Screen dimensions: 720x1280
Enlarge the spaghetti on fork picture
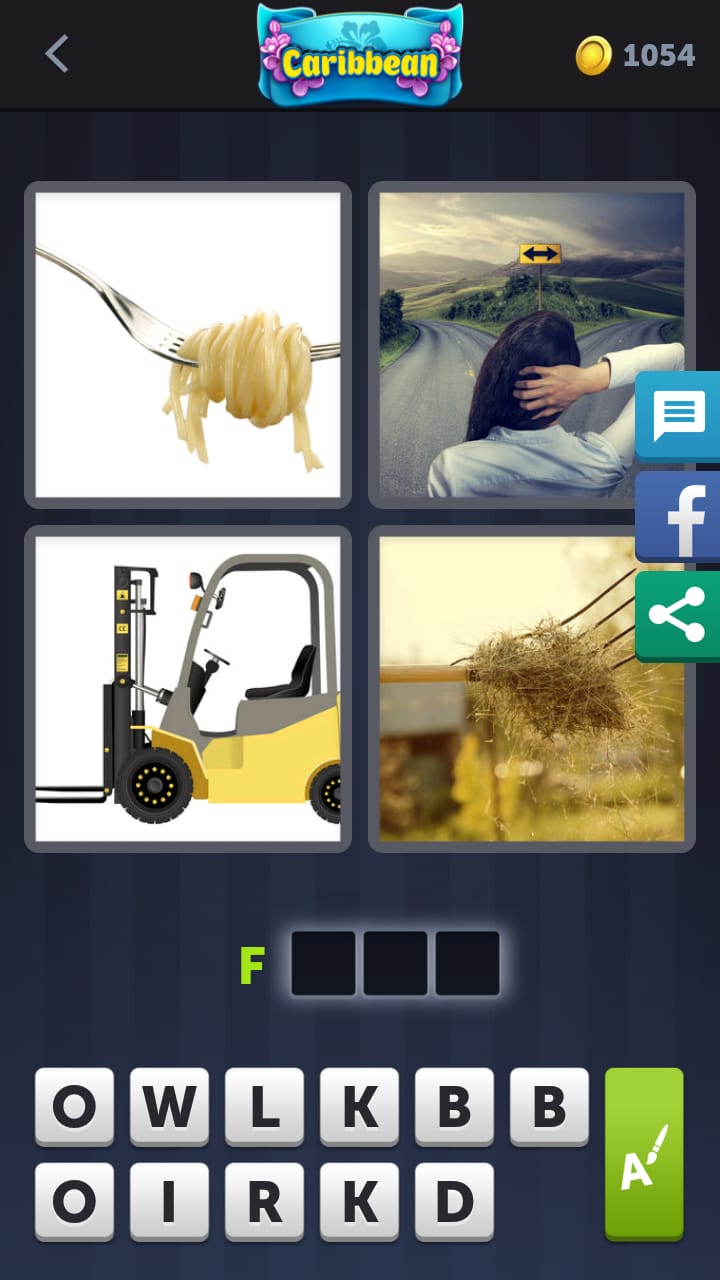click(x=188, y=345)
